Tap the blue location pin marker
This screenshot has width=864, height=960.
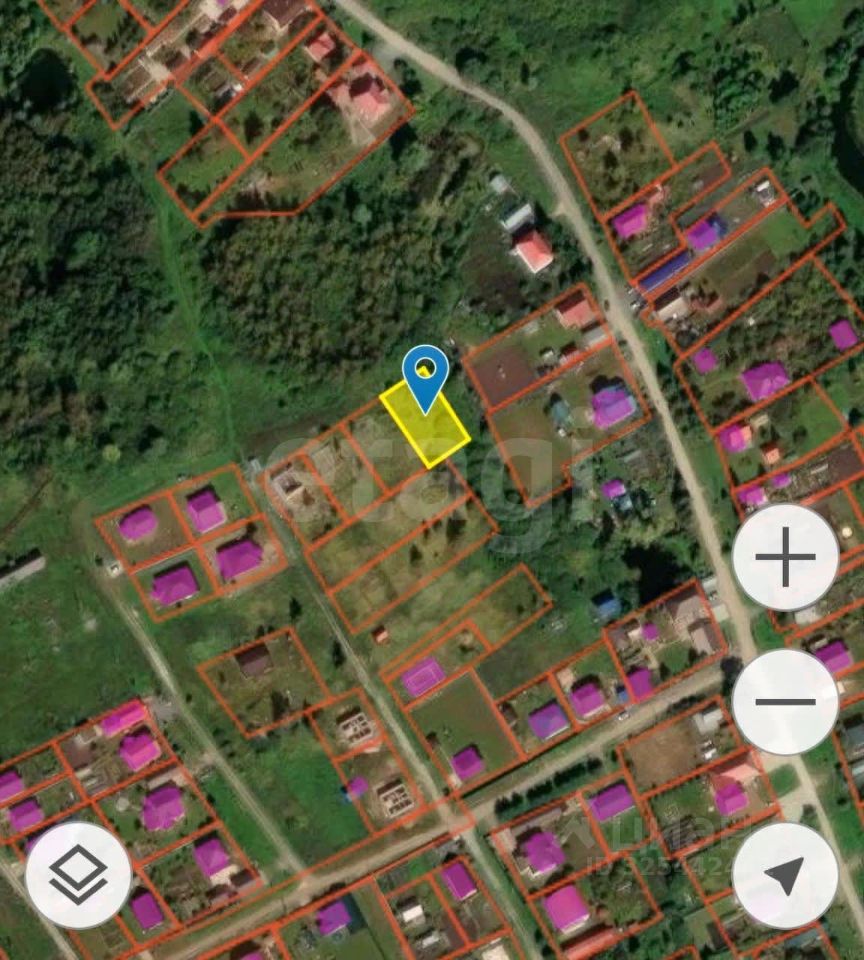pyautogui.click(x=426, y=375)
